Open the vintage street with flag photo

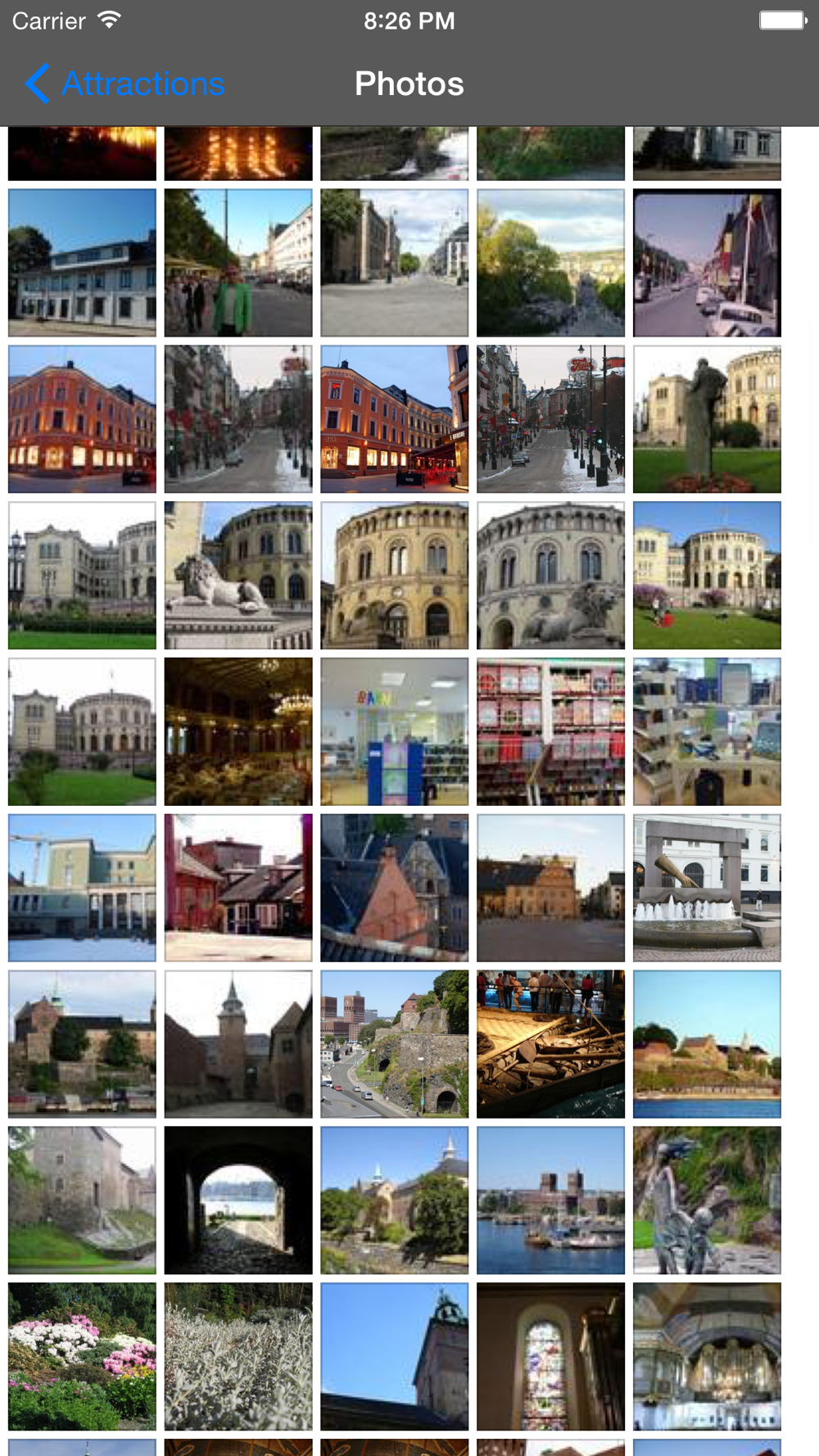click(707, 263)
